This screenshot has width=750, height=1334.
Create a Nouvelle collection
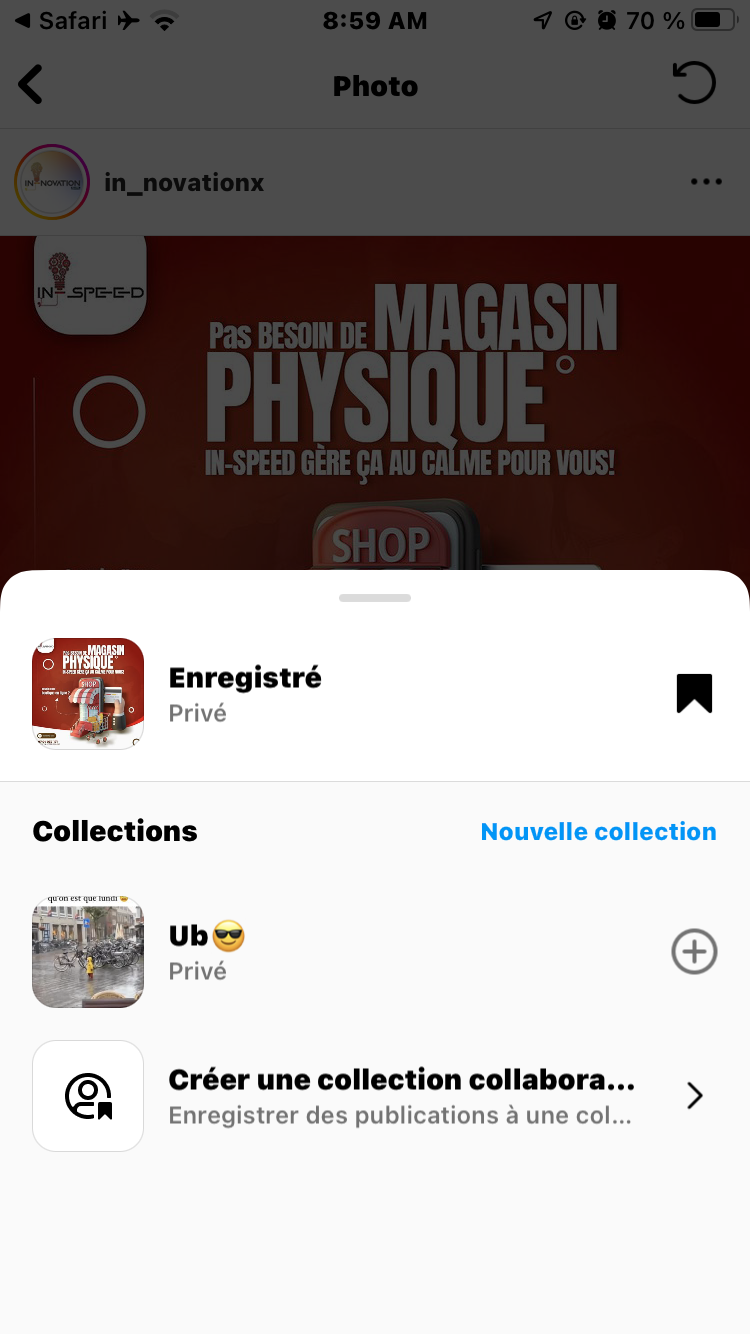coord(598,831)
